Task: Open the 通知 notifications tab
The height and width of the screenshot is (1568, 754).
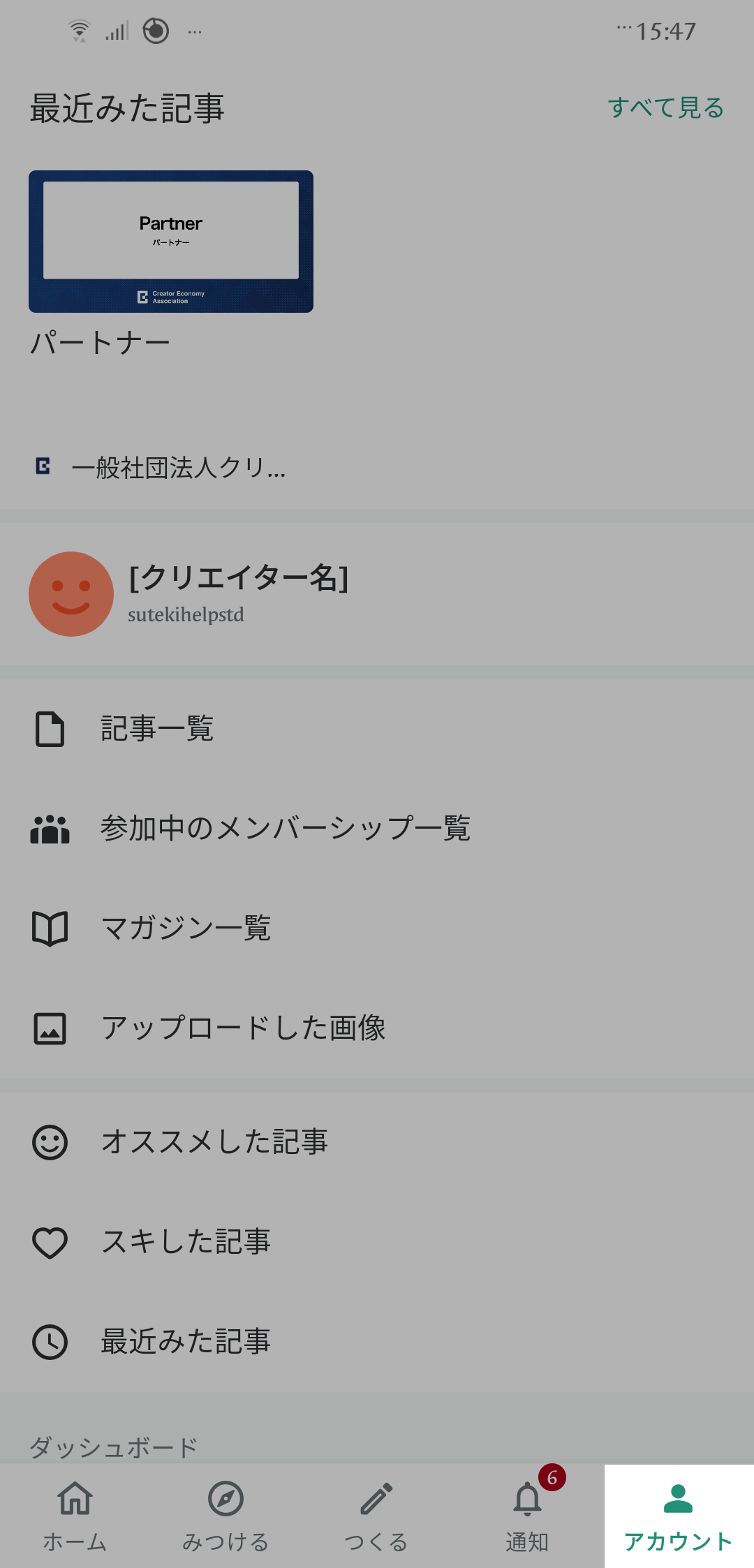Action: (527, 1516)
